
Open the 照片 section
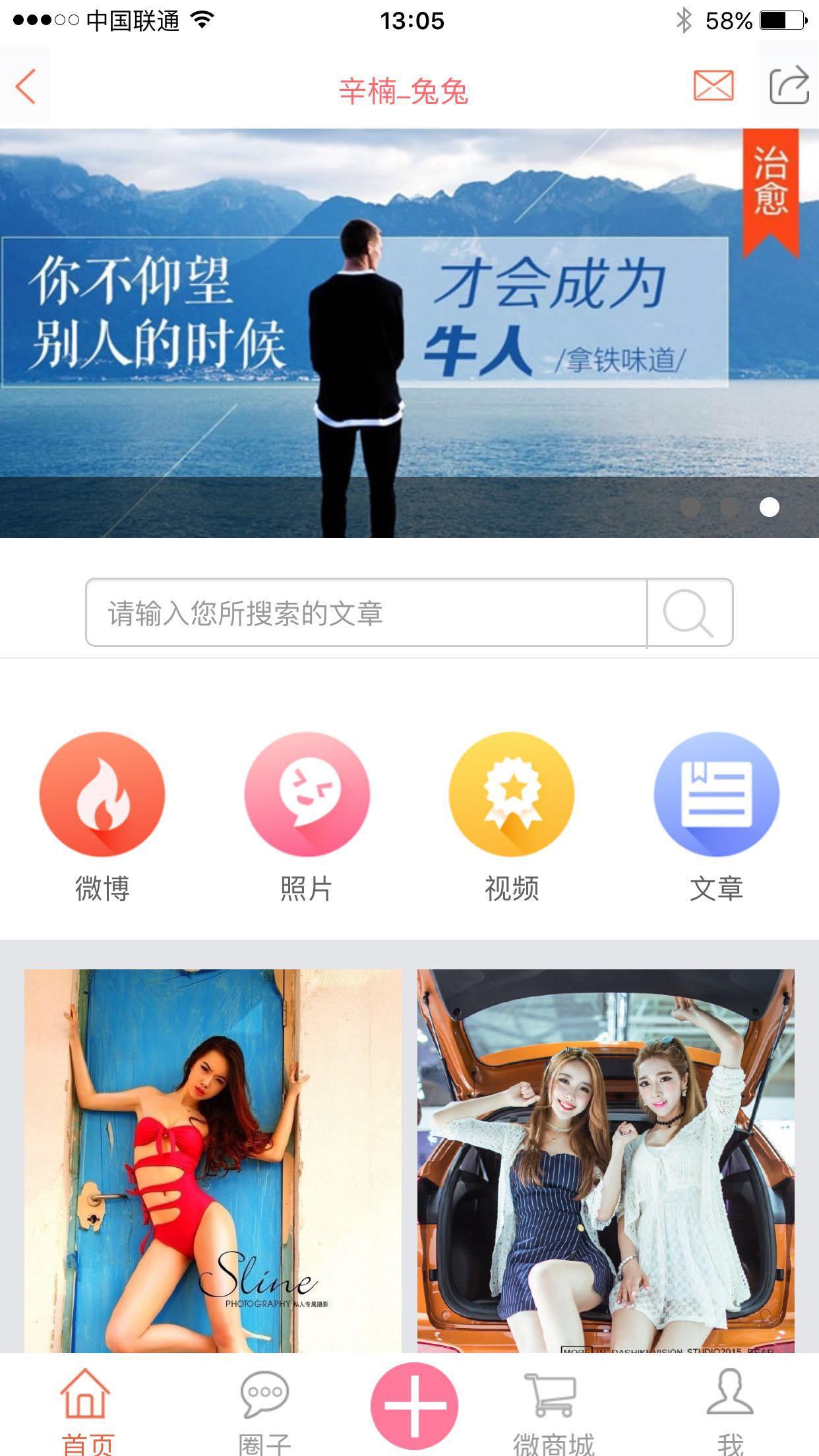(x=307, y=816)
